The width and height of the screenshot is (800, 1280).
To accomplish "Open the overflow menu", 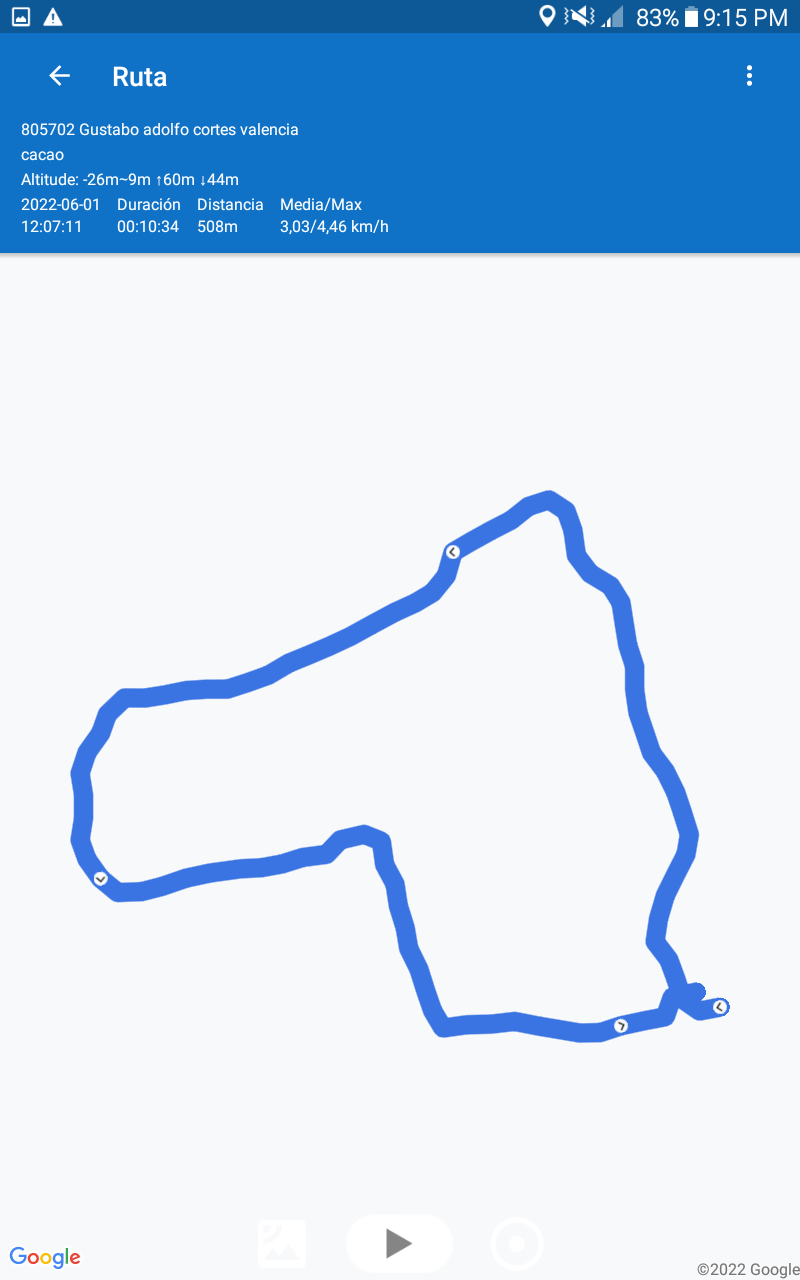I will (x=749, y=76).
